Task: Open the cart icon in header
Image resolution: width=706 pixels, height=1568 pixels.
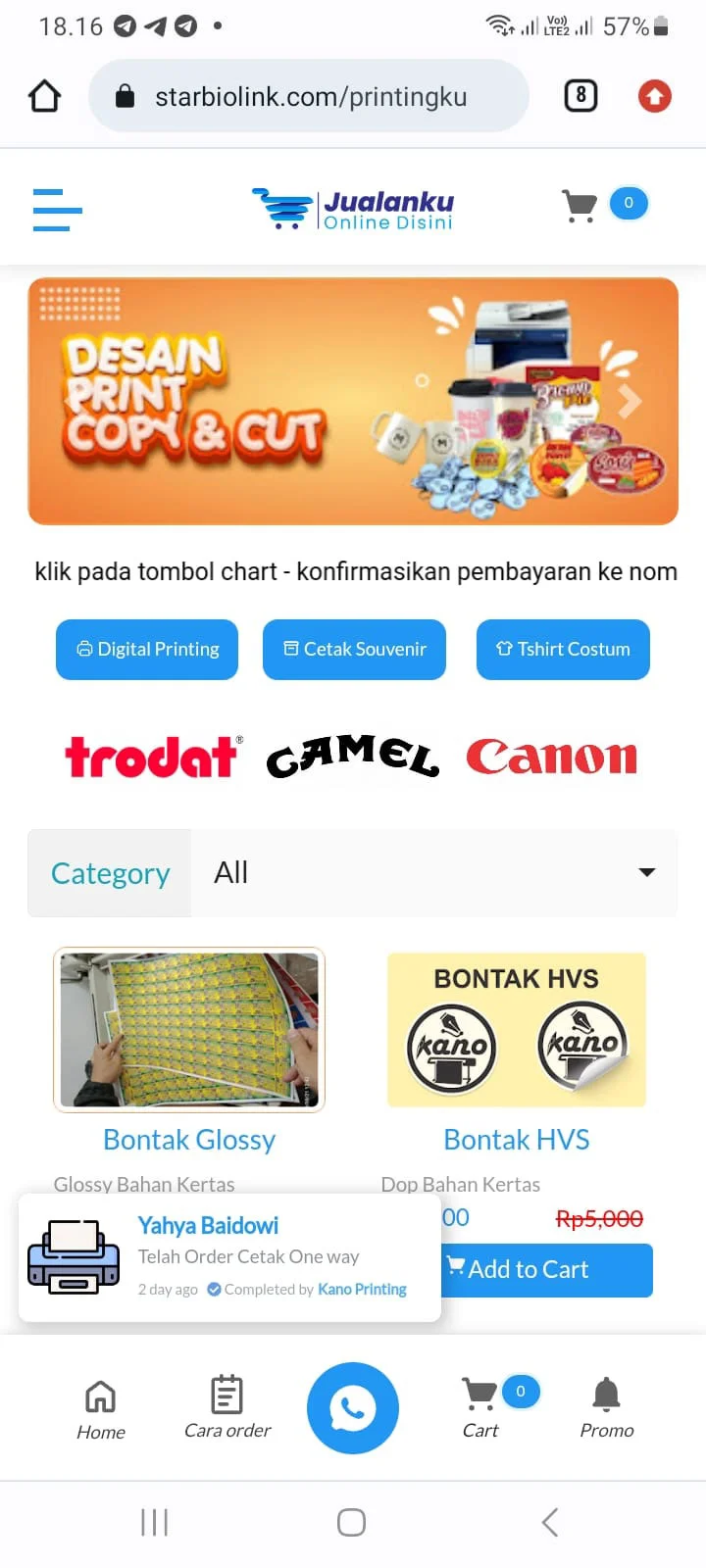Action: click(x=580, y=206)
